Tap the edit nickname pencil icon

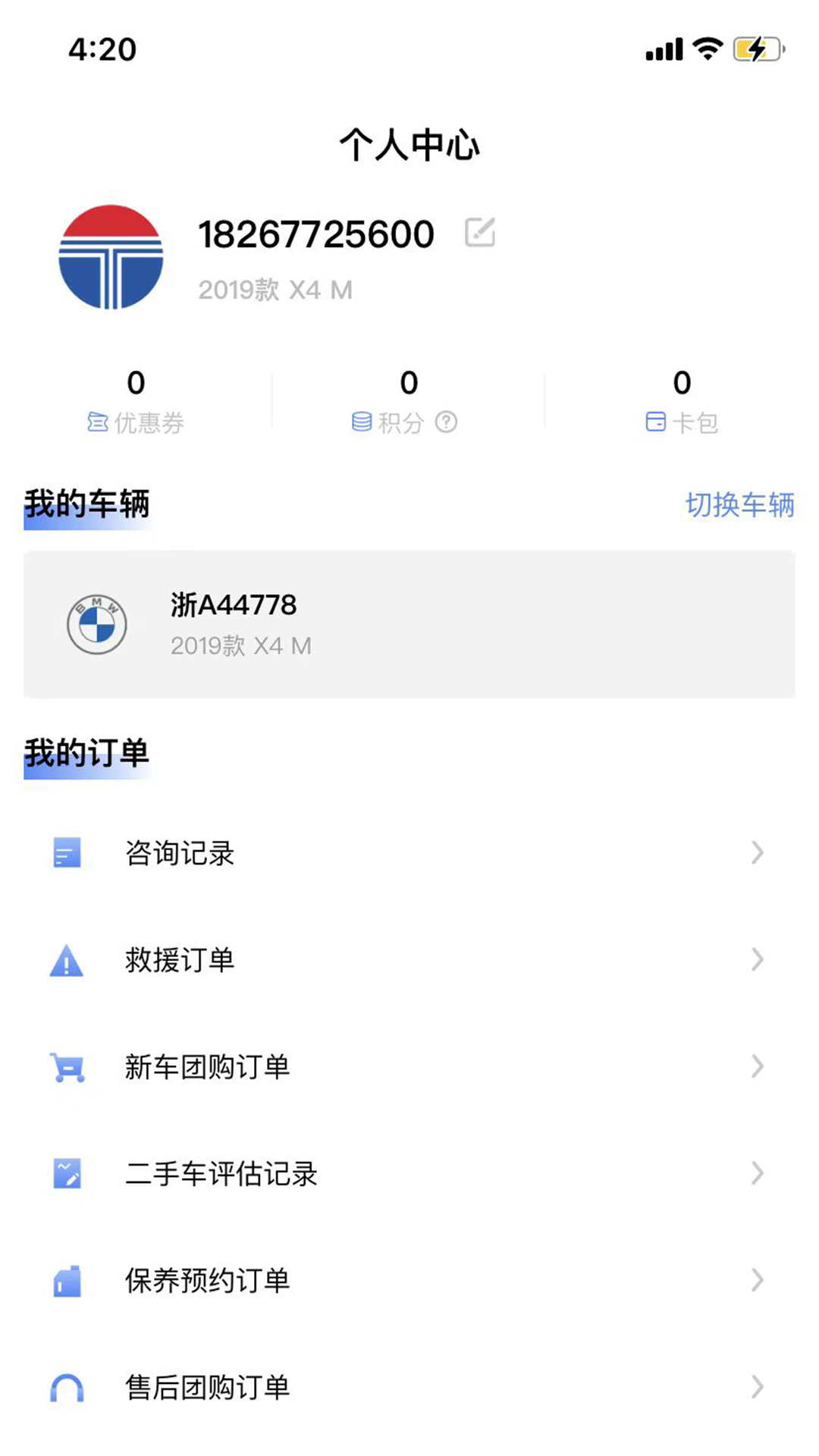pyautogui.click(x=481, y=234)
